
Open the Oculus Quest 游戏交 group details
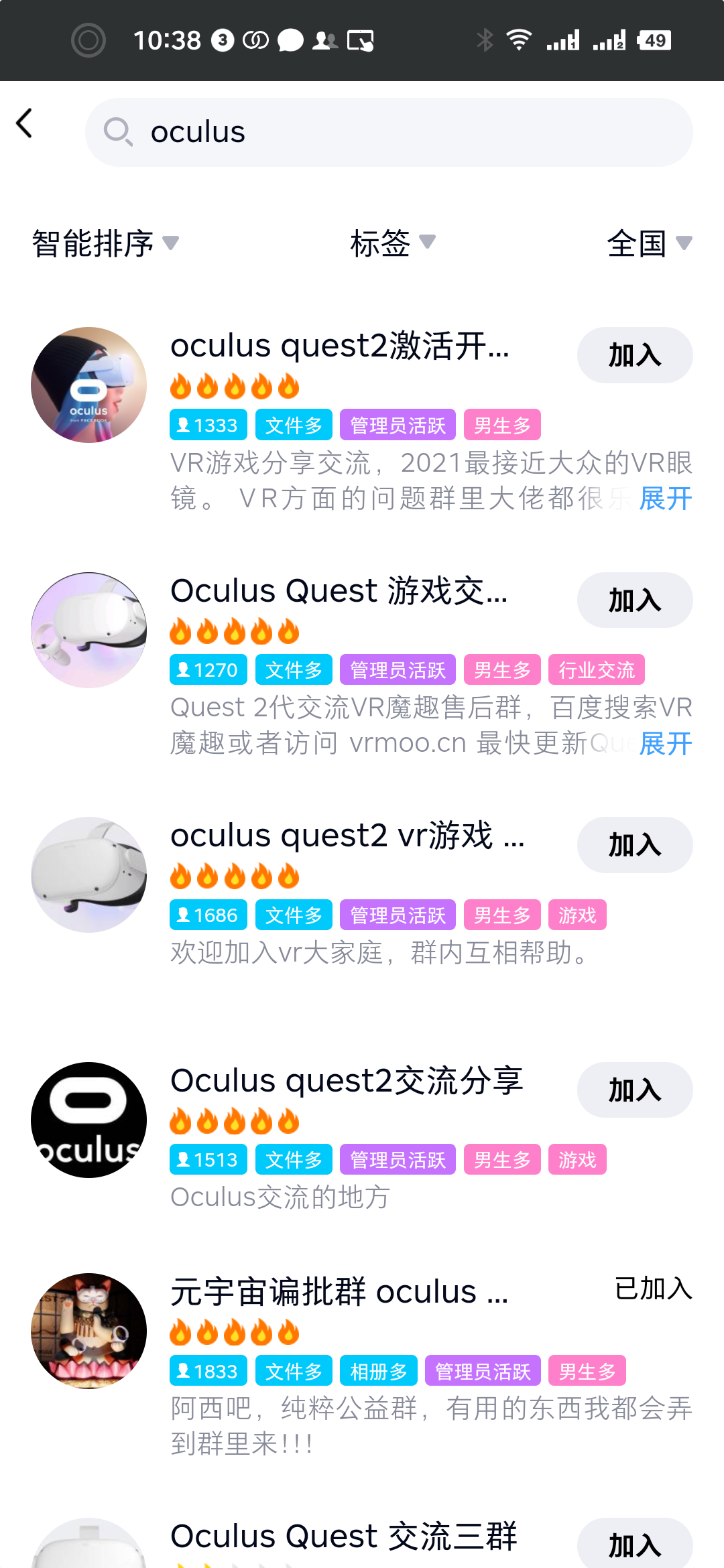[339, 591]
